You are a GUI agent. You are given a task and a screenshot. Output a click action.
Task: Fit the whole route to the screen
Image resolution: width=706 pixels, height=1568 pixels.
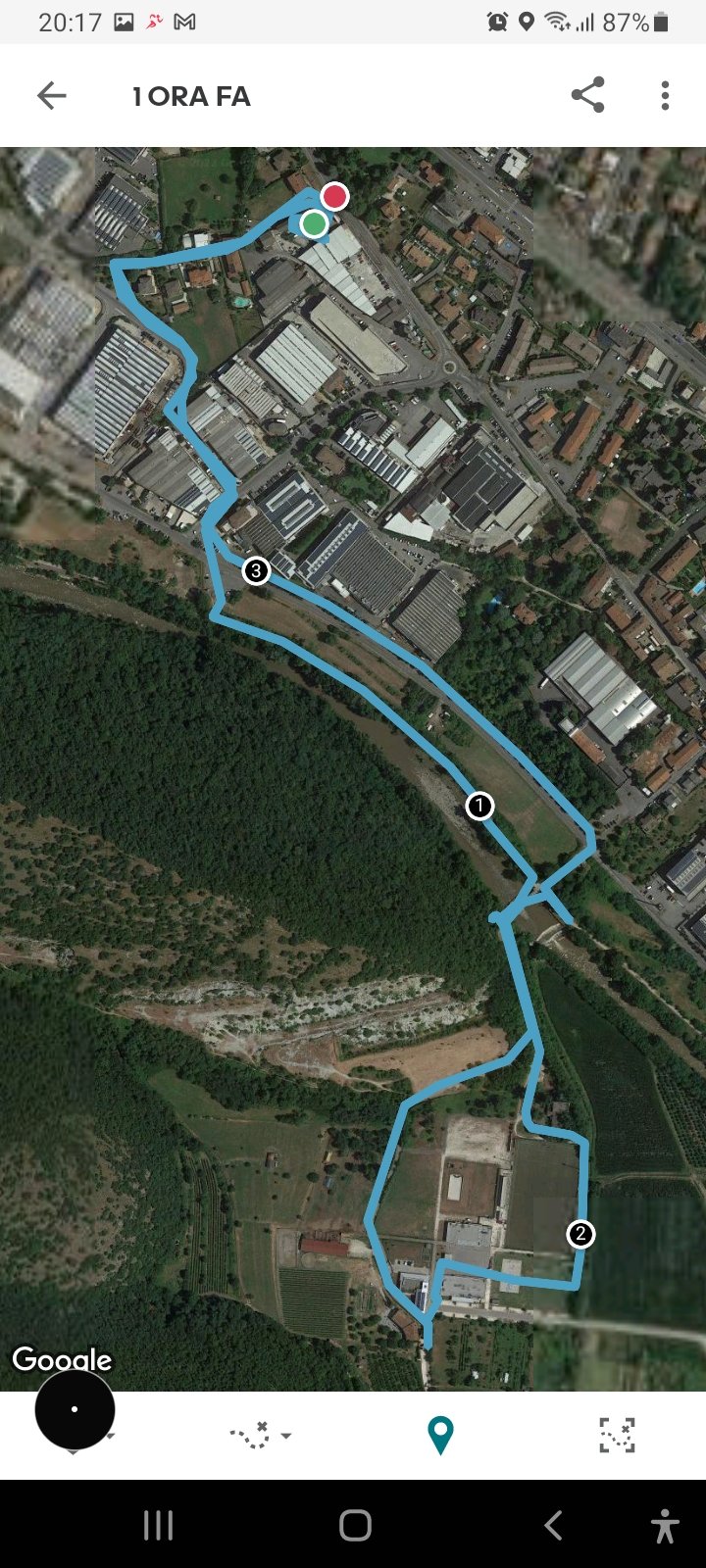click(617, 1435)
